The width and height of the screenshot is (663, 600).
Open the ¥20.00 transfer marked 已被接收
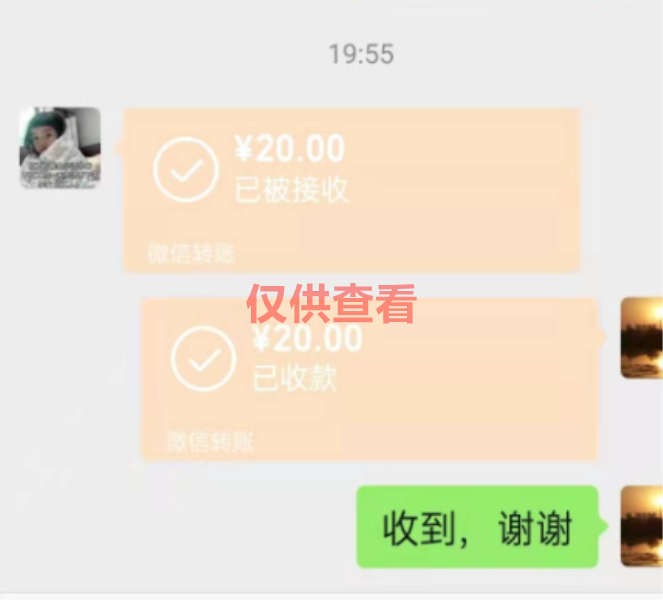tap(350, 190)
